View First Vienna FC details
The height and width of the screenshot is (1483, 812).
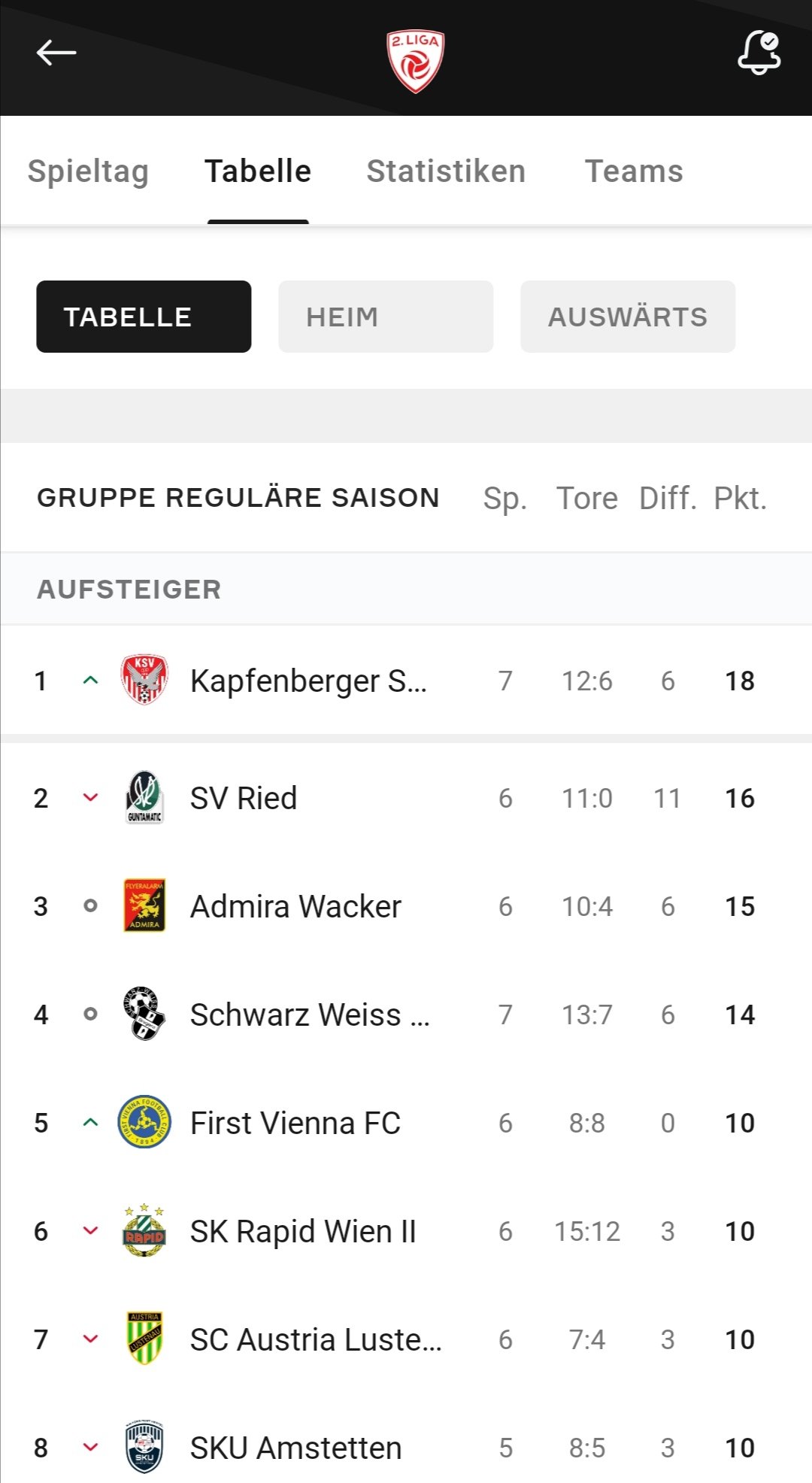[x=406, y=1123]
